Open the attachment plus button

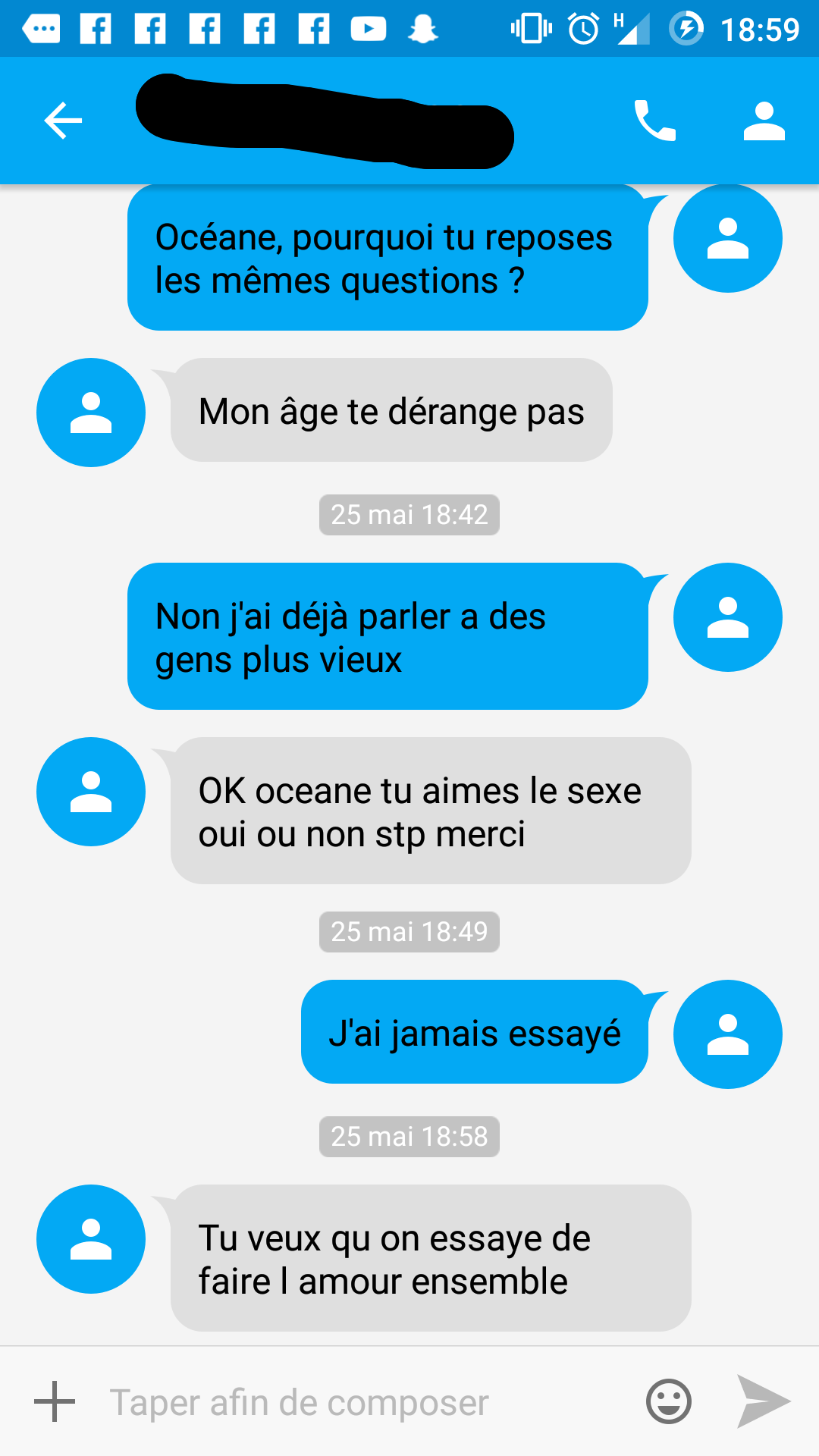pyautogui.click(x=55, y=1401)
